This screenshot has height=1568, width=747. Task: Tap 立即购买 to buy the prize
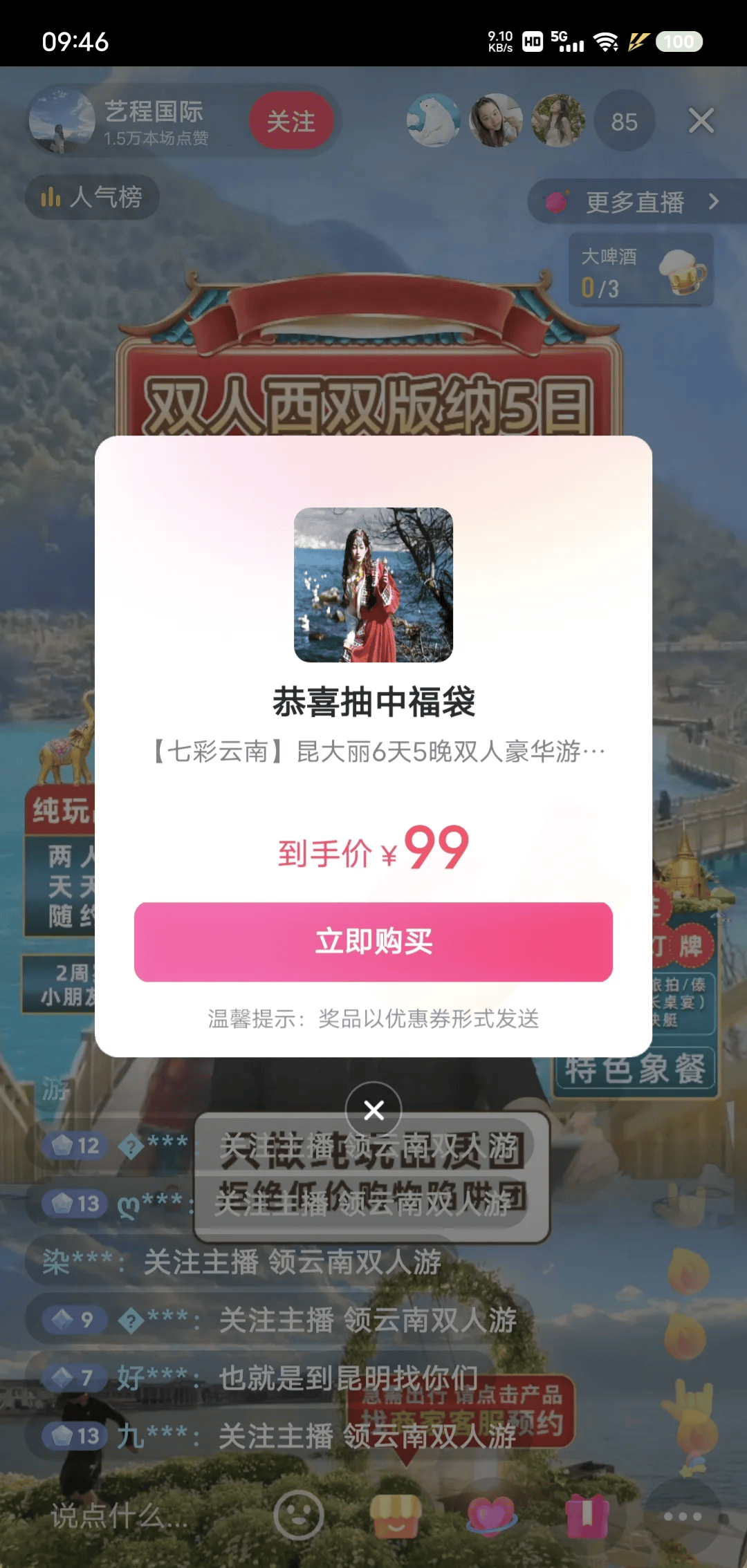tap(373, 942)
